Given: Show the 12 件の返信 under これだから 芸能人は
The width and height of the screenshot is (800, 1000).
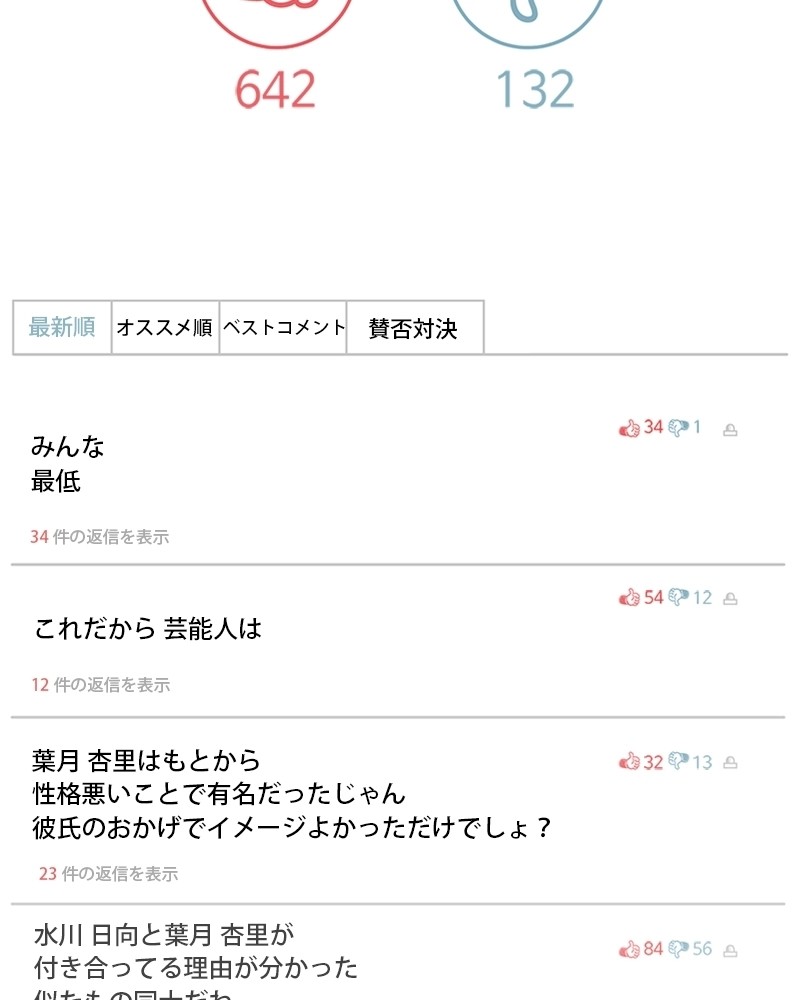Looking at the screenshot, I should pos(100,685).
